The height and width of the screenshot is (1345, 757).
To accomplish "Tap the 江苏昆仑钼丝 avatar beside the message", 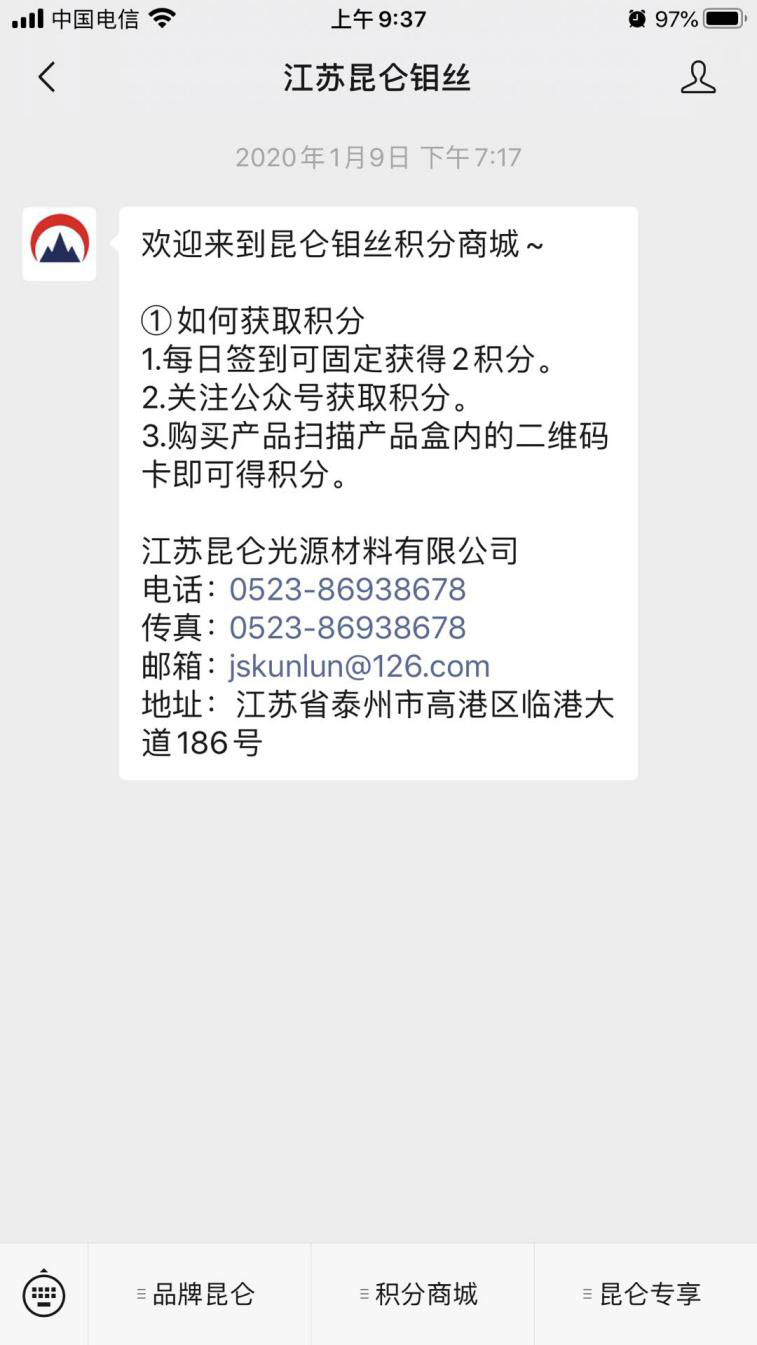I will pos(59,244).
